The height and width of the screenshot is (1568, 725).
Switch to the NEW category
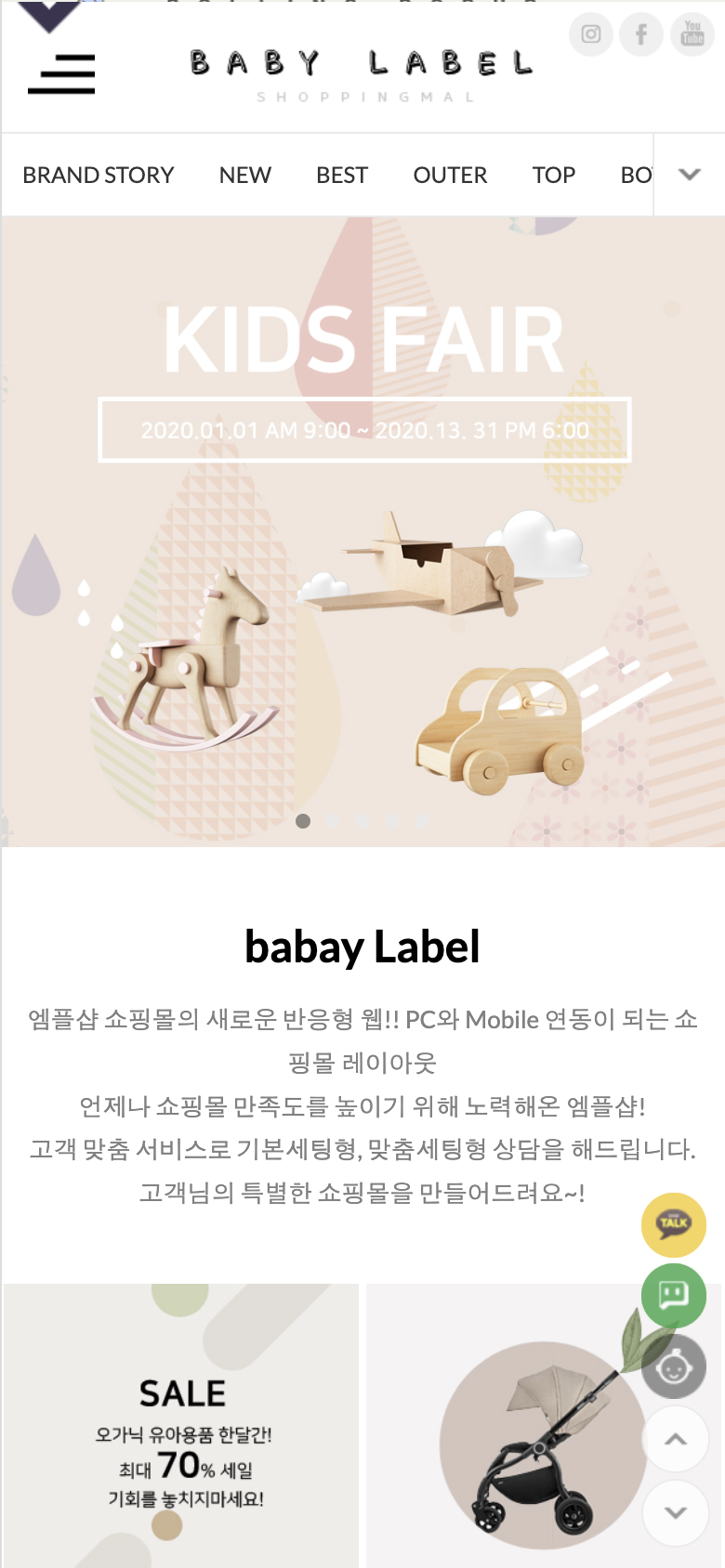[245, 175]
